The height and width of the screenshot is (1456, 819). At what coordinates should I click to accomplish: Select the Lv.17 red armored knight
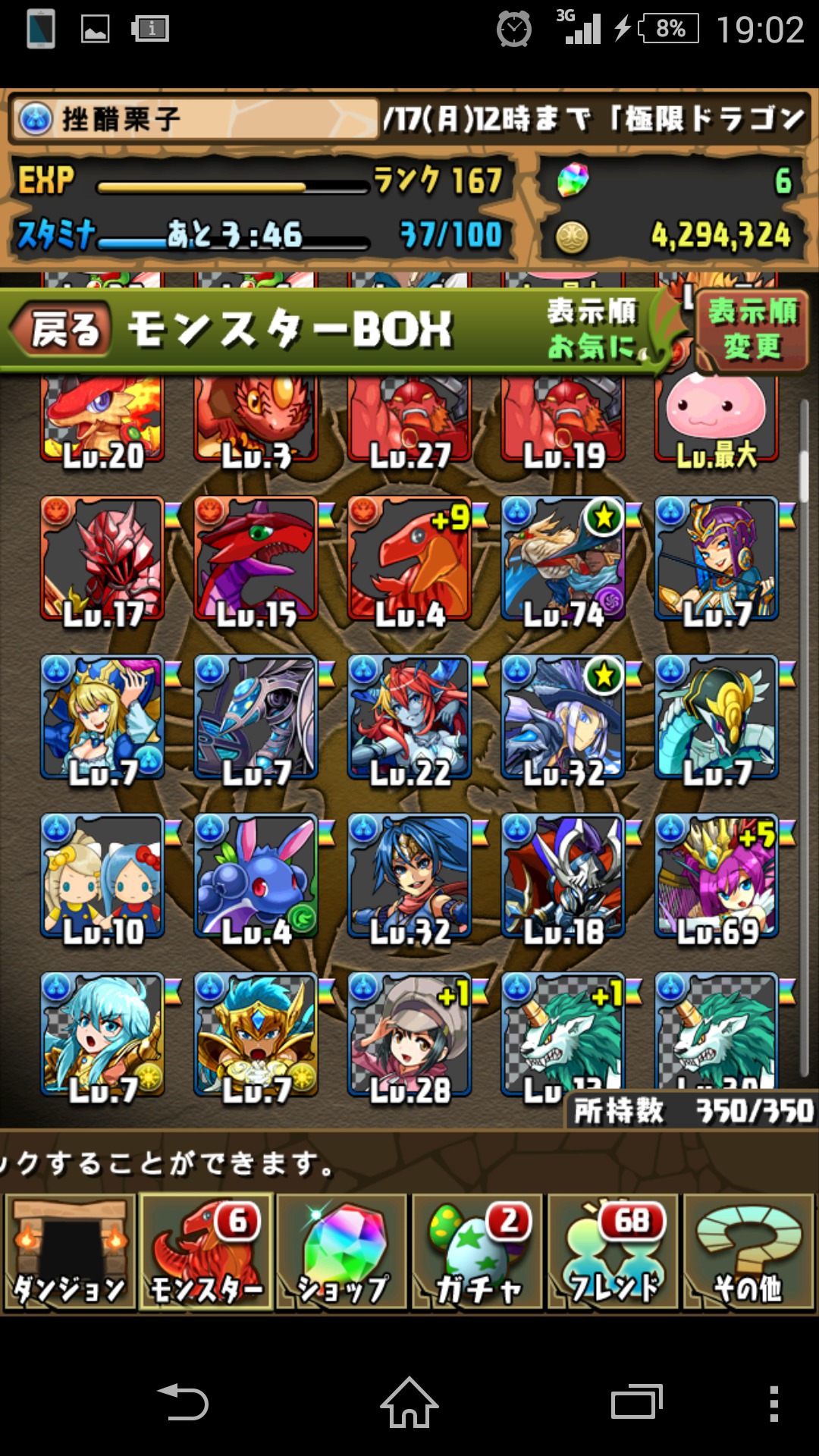[102, 560]
